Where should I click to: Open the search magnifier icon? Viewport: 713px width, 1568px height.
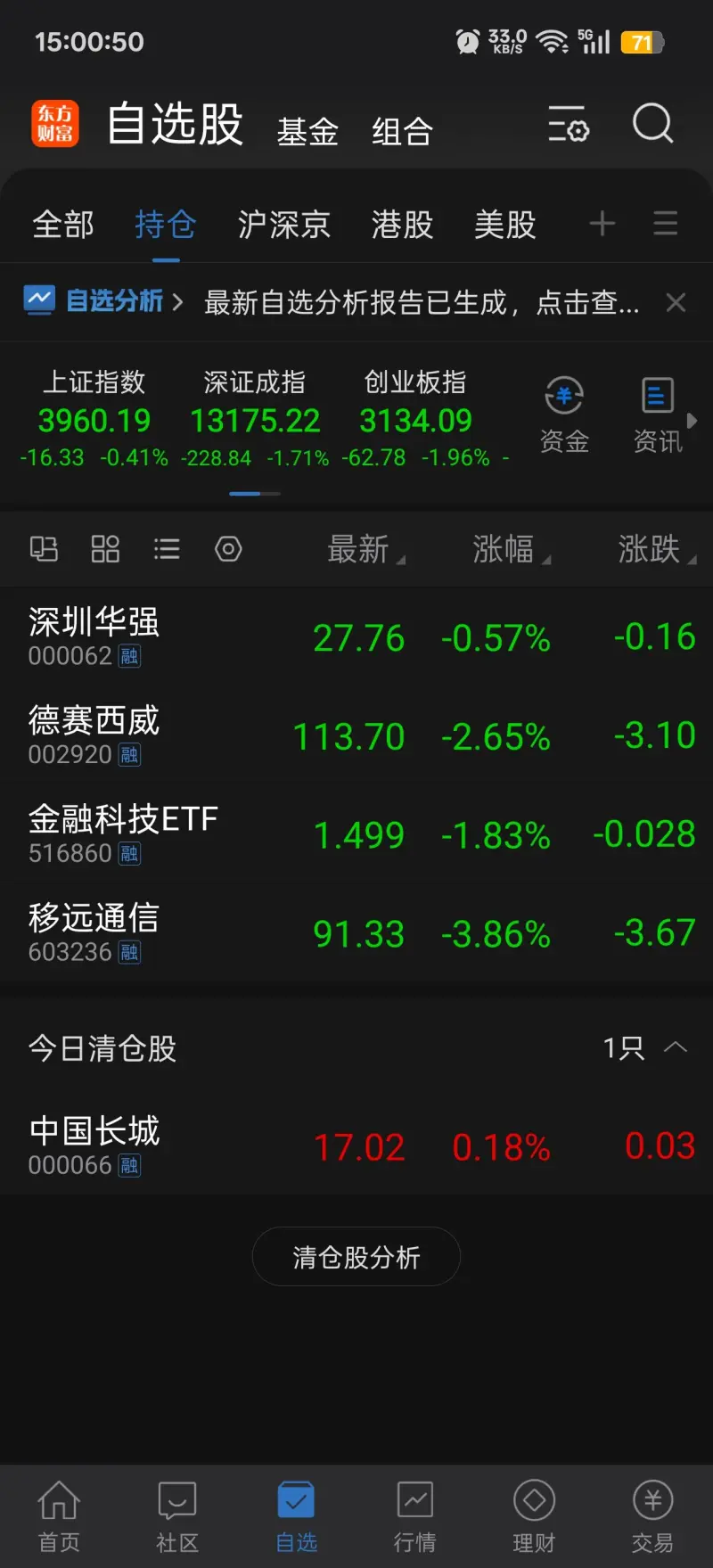[x=652, y=124]
